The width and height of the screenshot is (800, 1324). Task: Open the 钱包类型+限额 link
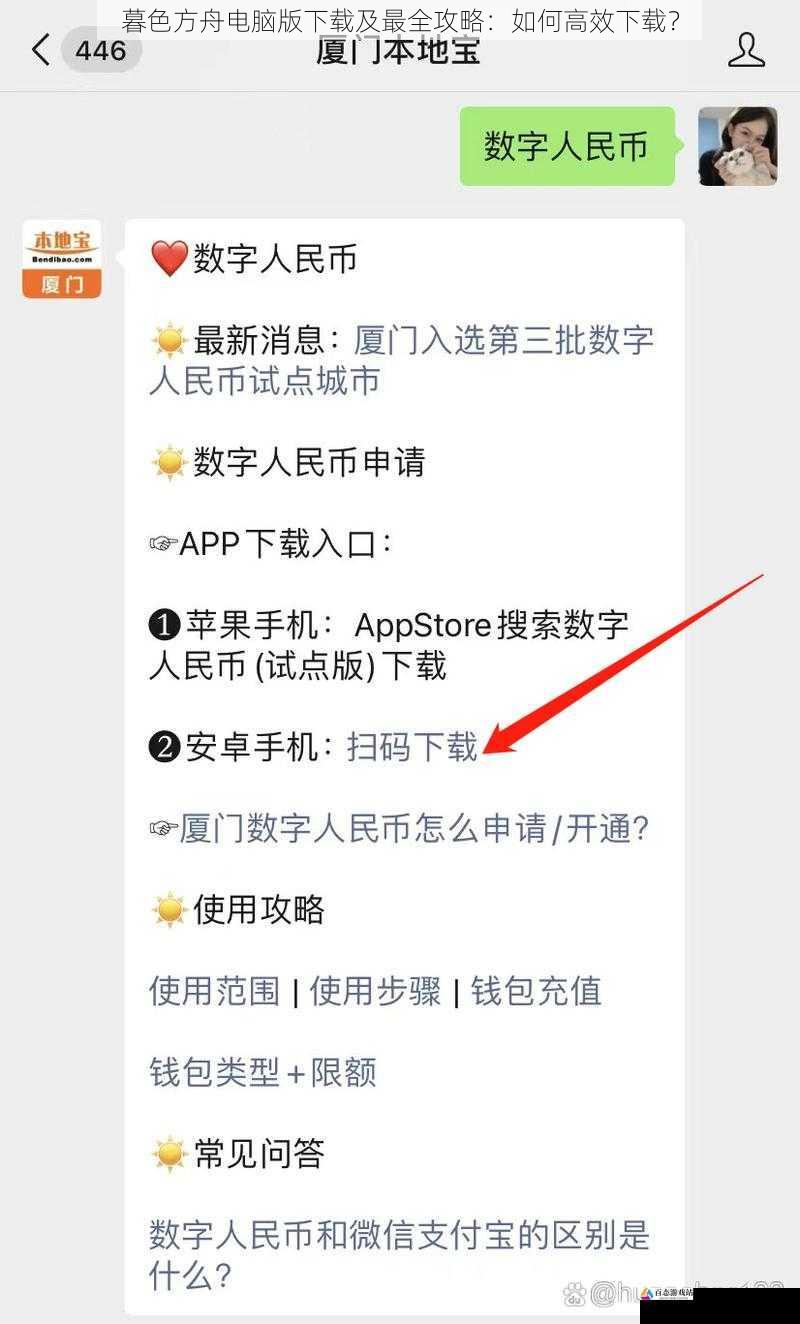263,1072
